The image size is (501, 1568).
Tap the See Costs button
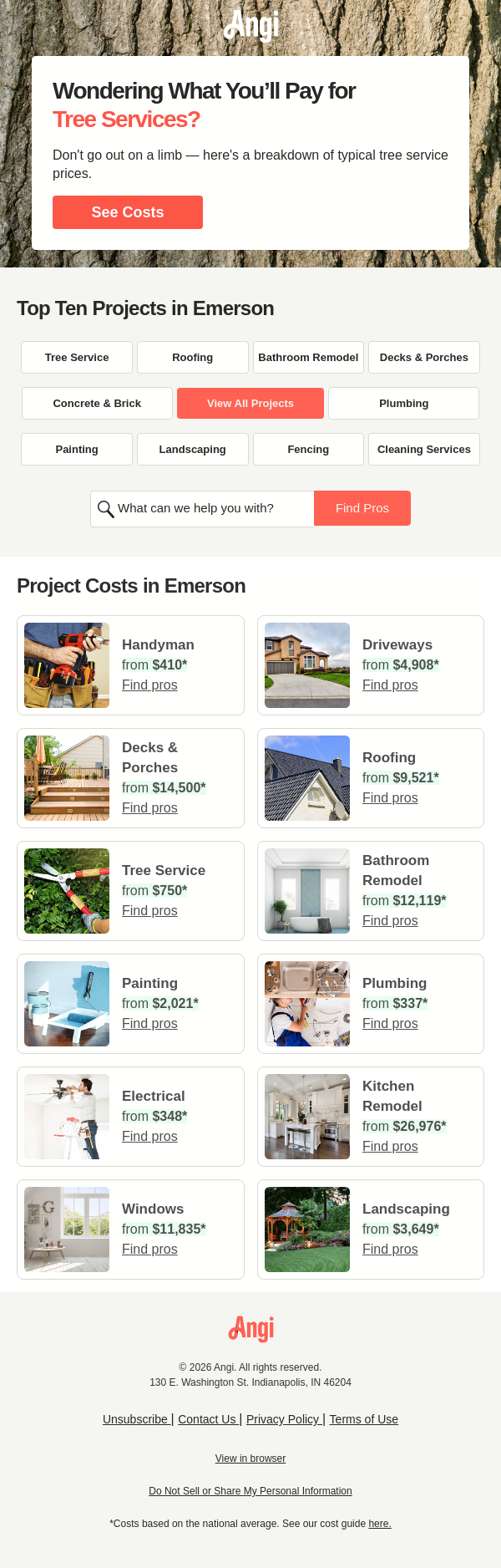click(128, 212)
